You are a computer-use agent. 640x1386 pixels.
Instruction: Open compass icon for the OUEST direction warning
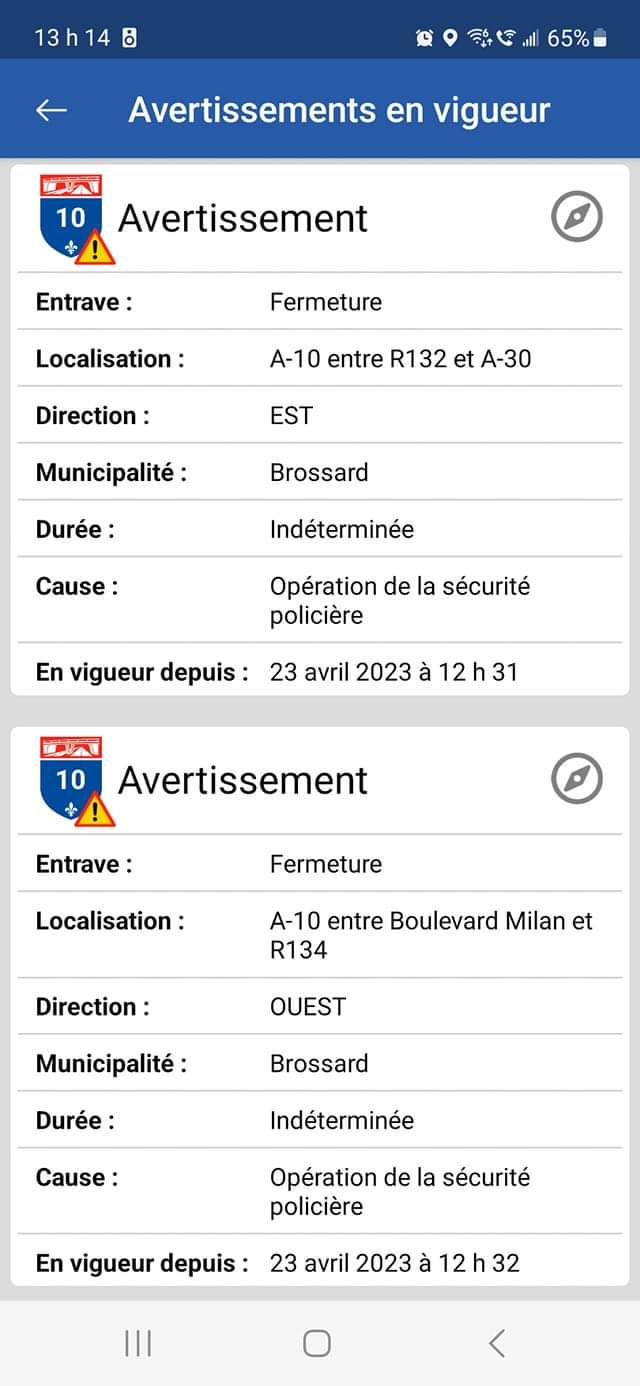click(x=577, y=779)
